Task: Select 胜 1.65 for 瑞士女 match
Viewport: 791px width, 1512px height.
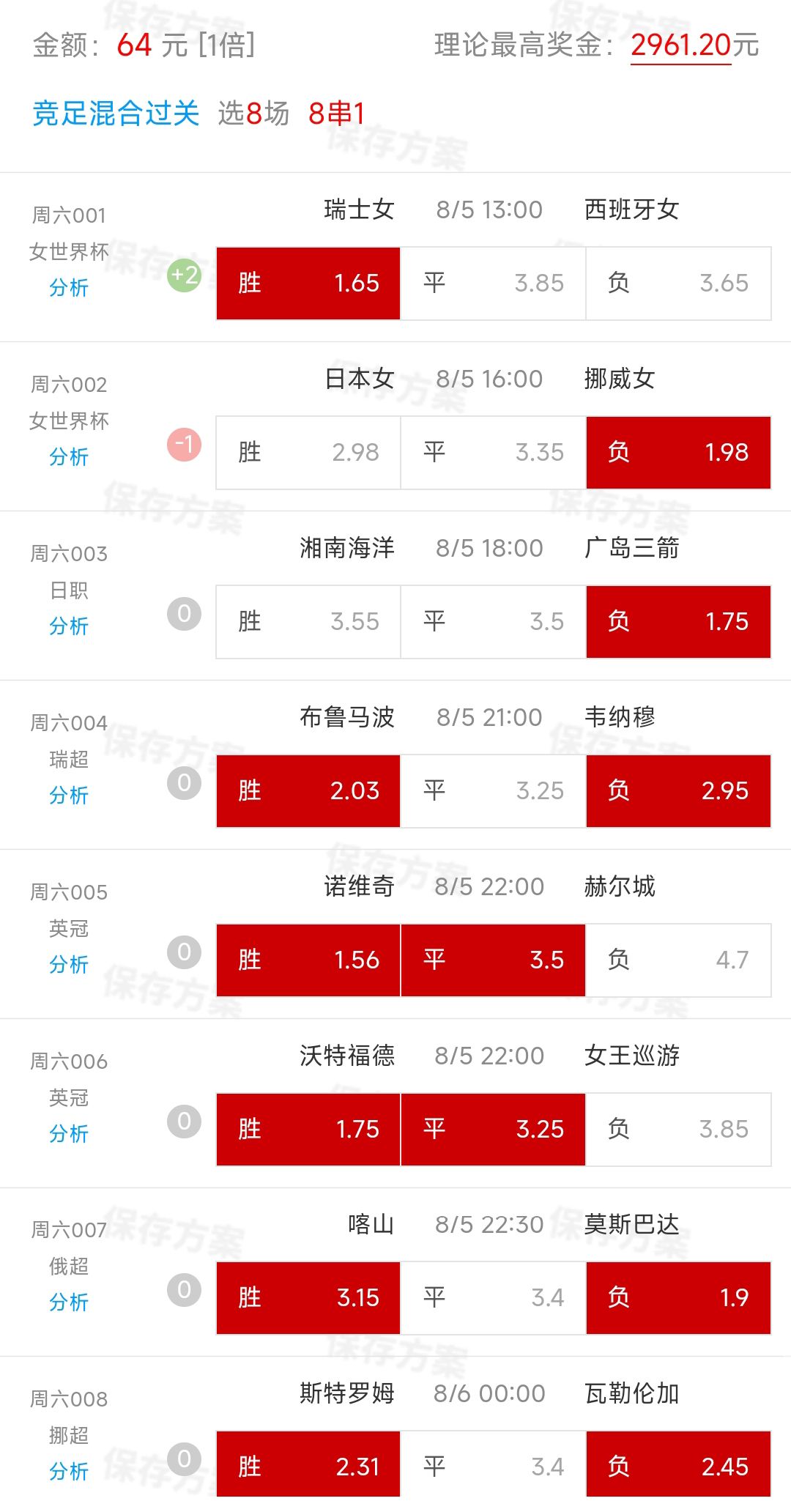Action: pyautogui.click(x=308, y=283)
